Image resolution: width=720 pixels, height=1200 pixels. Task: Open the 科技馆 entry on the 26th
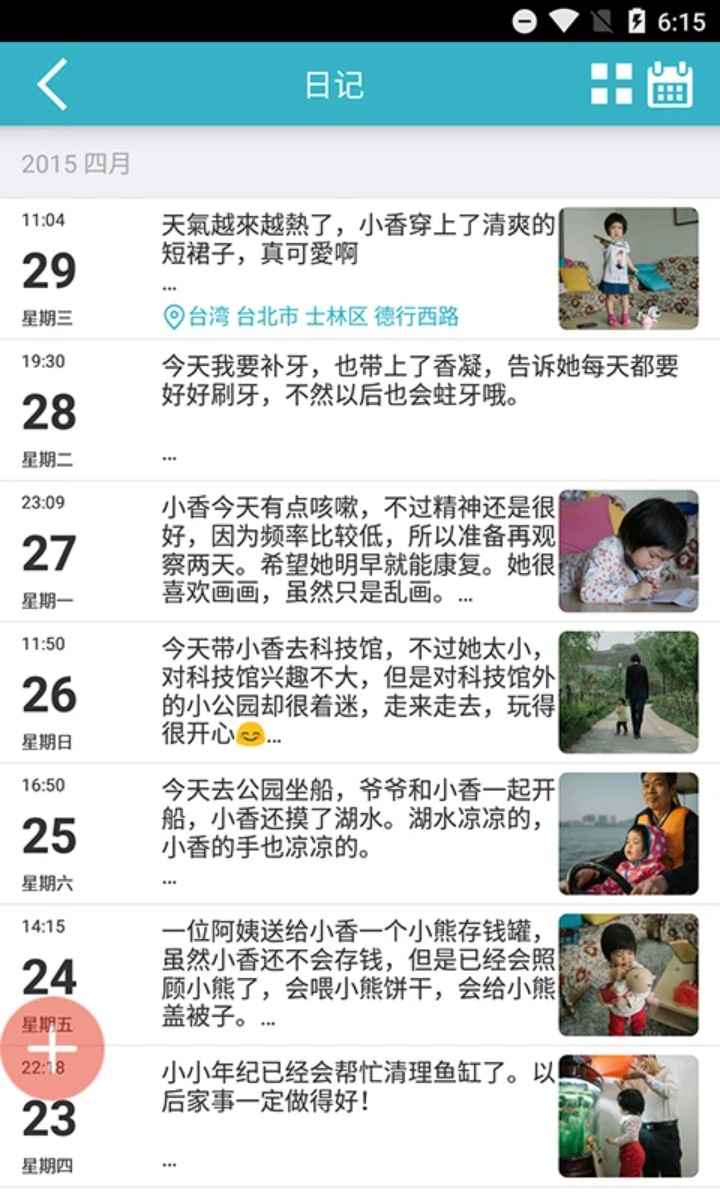pyautogui.click(x=358, y=692)
